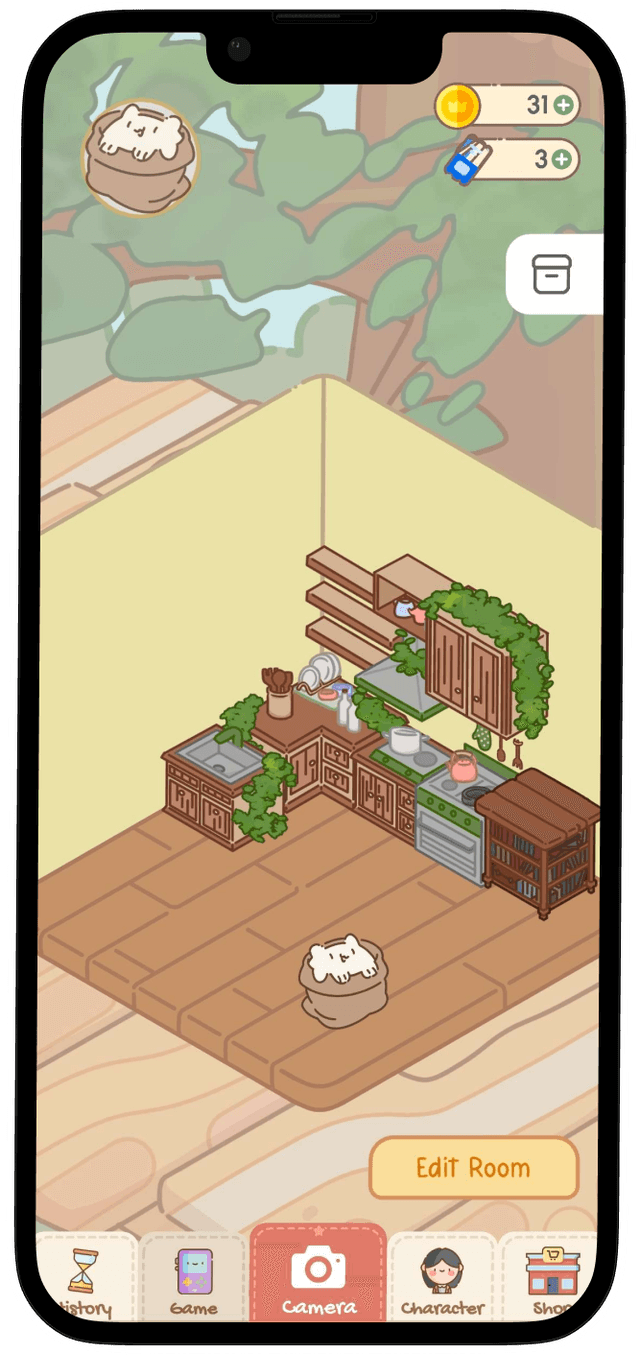Viewport: 640px width, 1355px height.
Task: Add more gold coins
Action: pyautogui.click(x=564, y=104)
